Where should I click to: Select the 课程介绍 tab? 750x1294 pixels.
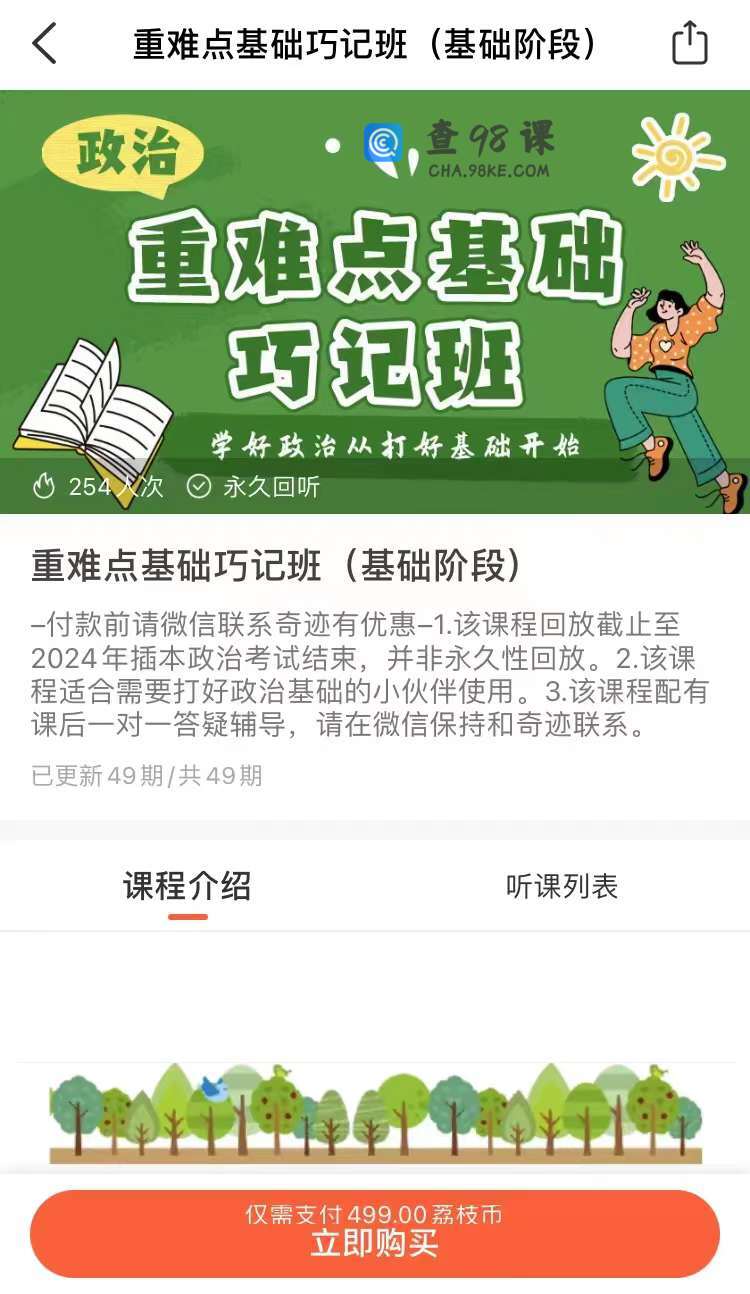[x=187, y=886]
